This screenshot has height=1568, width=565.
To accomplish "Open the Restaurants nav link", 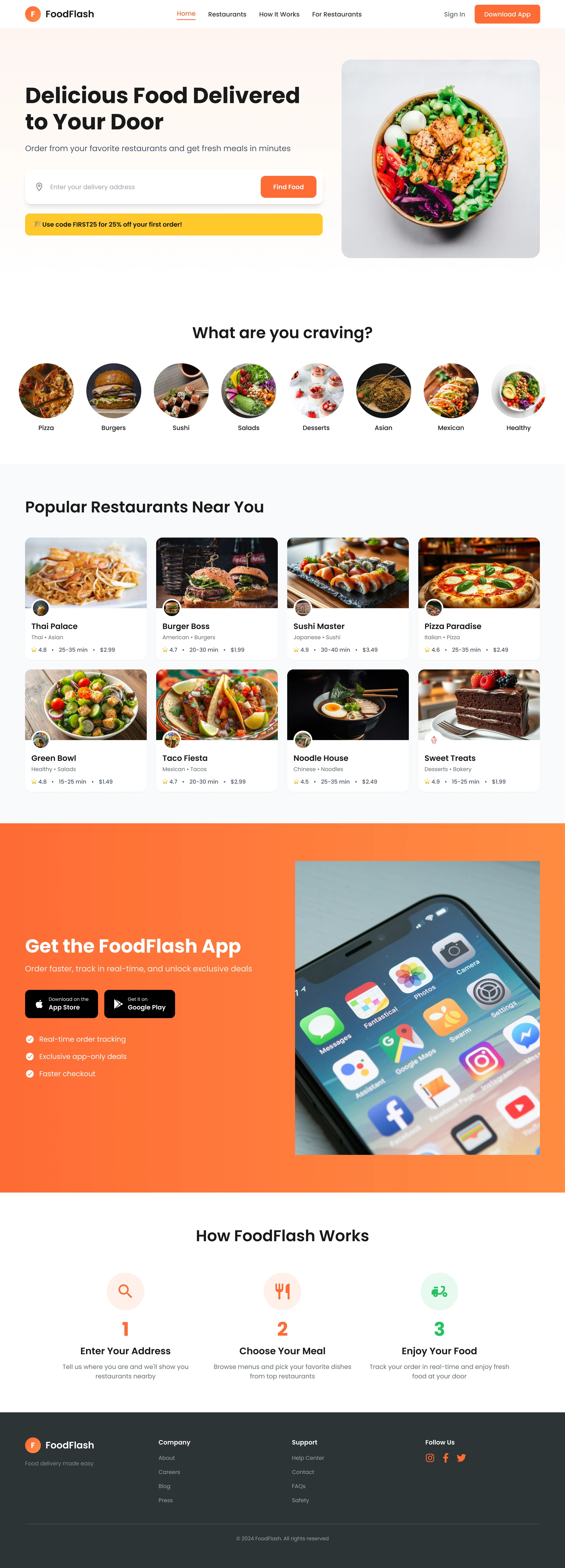I will coord(227,14).
